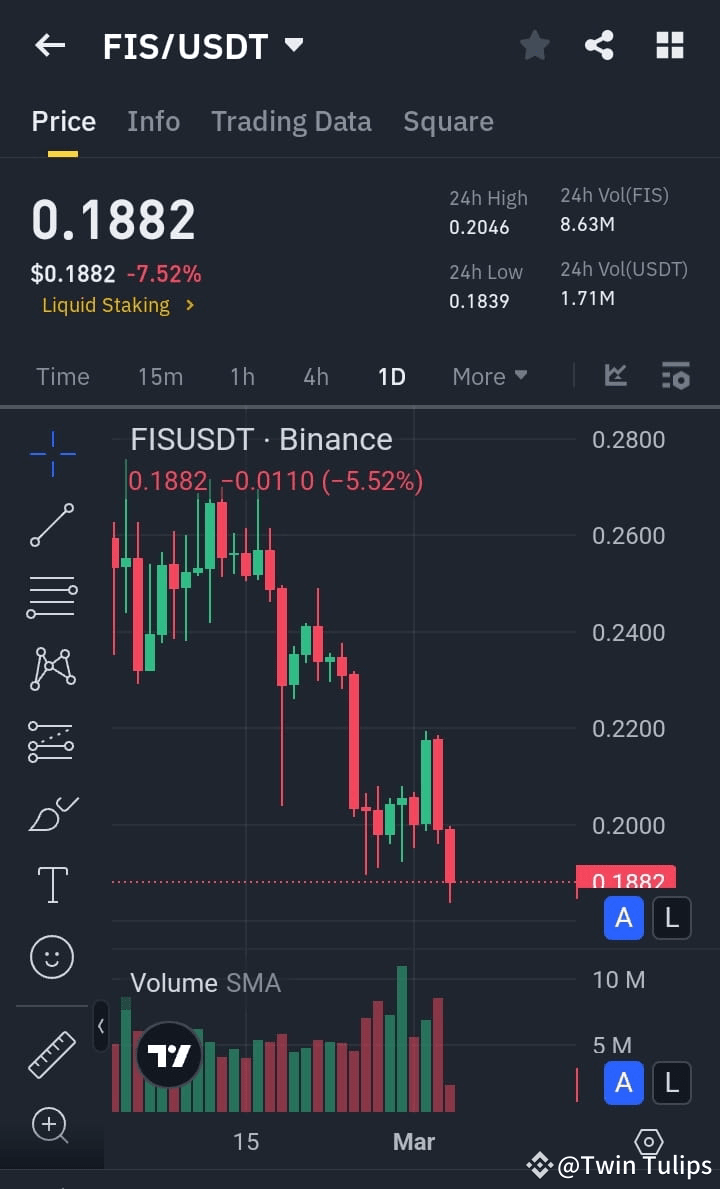Toggle auto scale with the A button
The width and height of the screenshot is (720, 1189).
[623, 918]
